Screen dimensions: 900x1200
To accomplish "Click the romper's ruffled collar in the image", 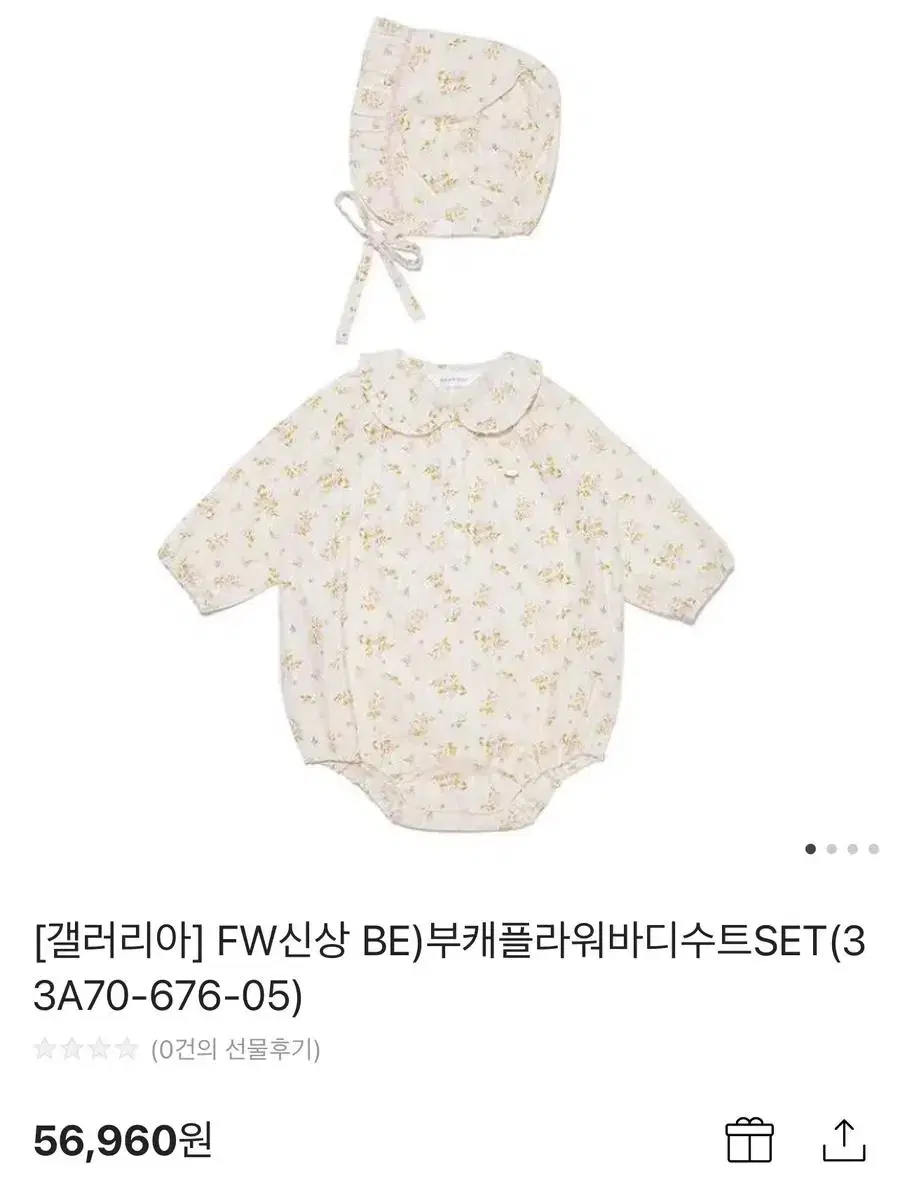I will (450, 400).
